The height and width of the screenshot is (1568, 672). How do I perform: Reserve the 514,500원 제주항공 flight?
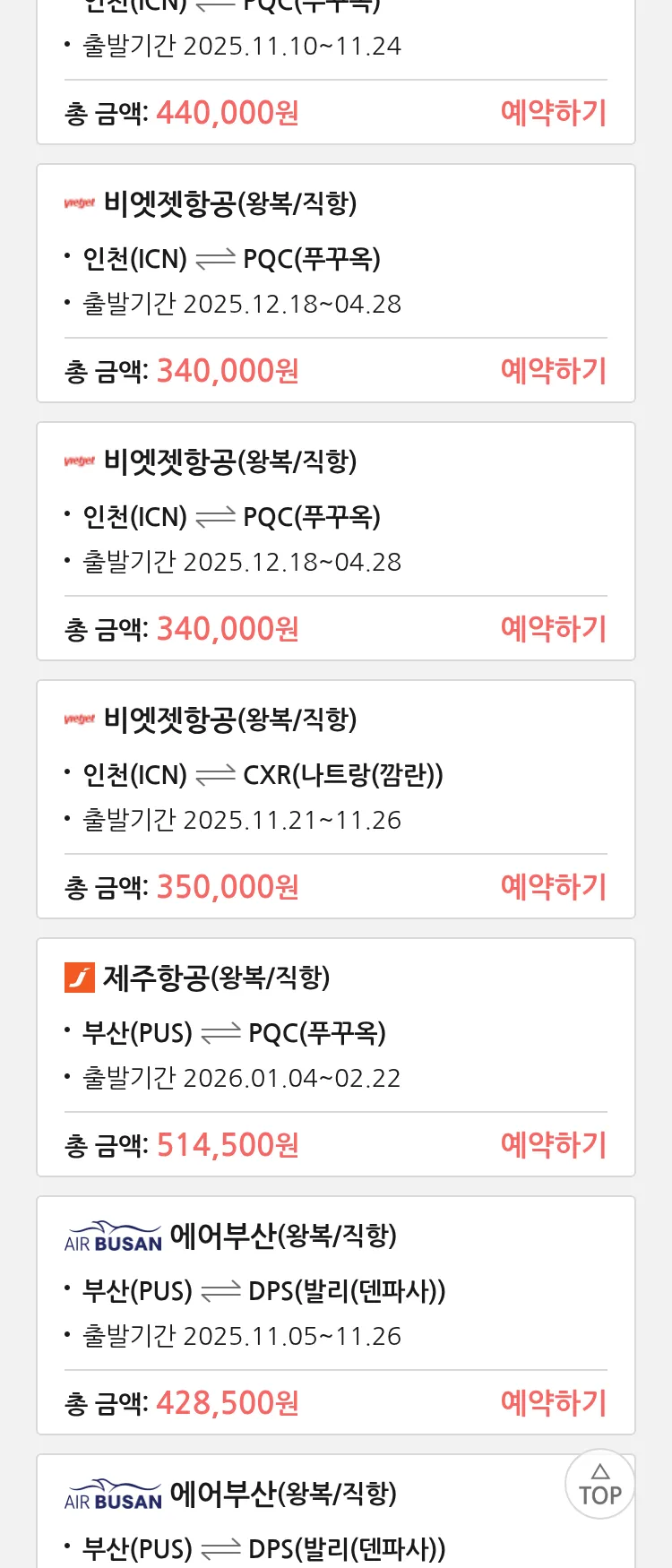click(553, 1145)
